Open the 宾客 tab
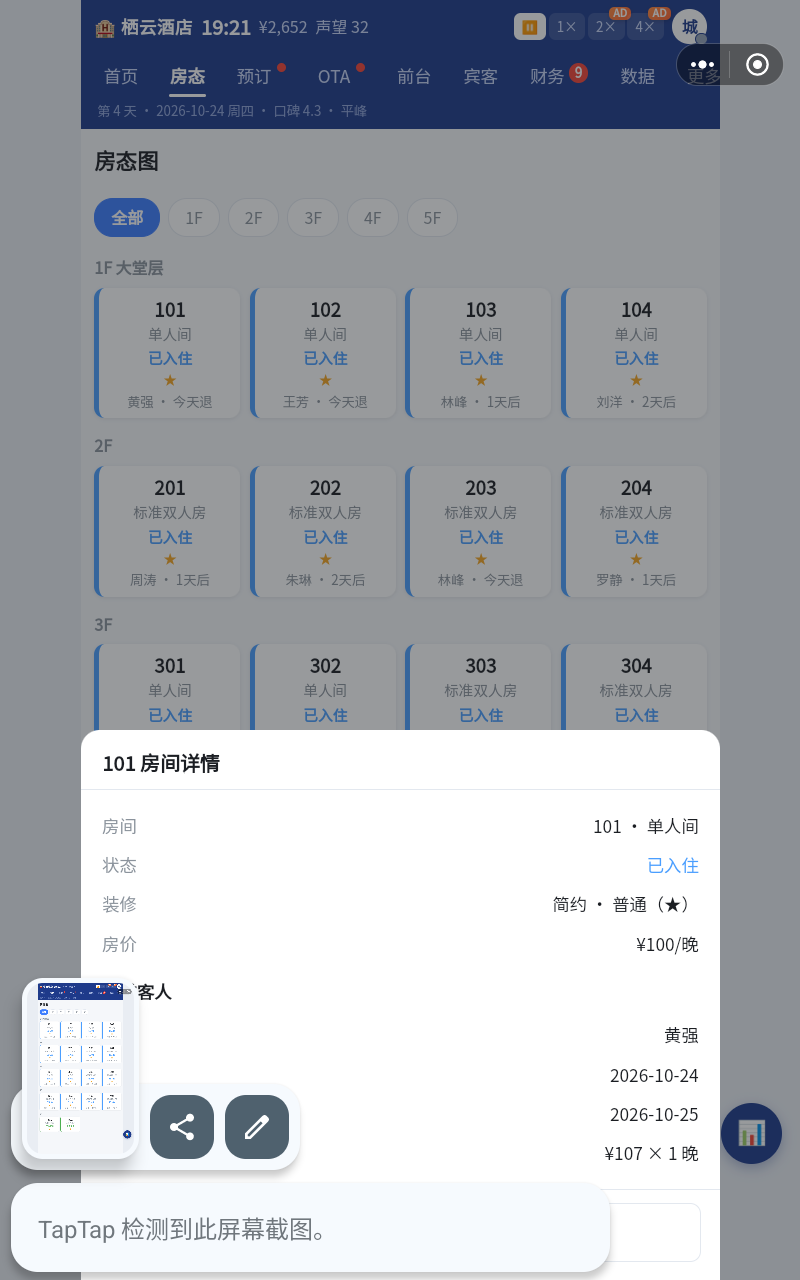The image size is (800, 1280). point(481,76)
